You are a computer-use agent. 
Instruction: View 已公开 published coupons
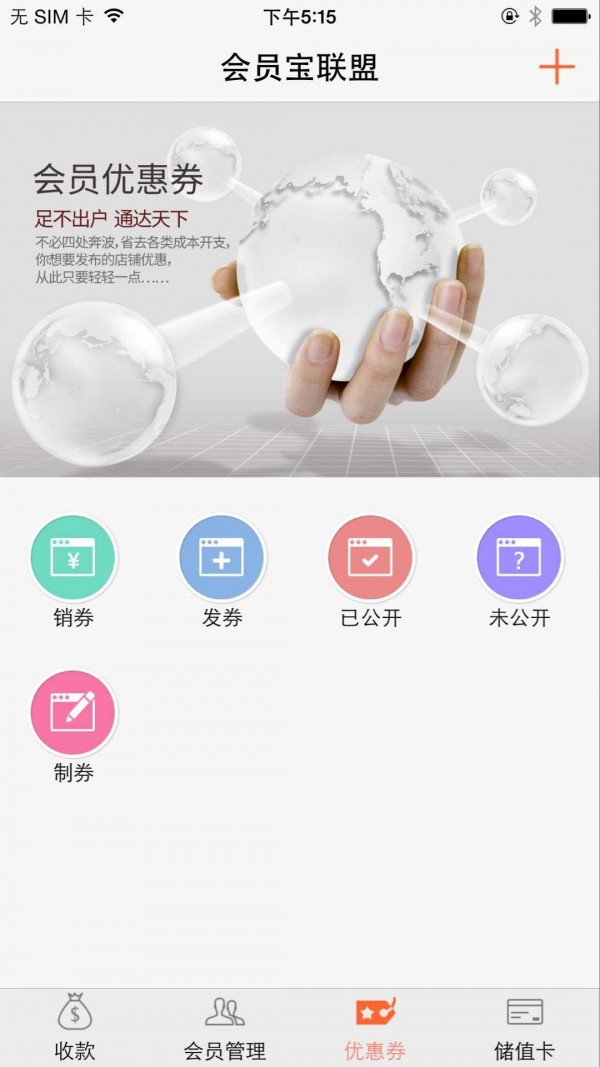[370, 559]
